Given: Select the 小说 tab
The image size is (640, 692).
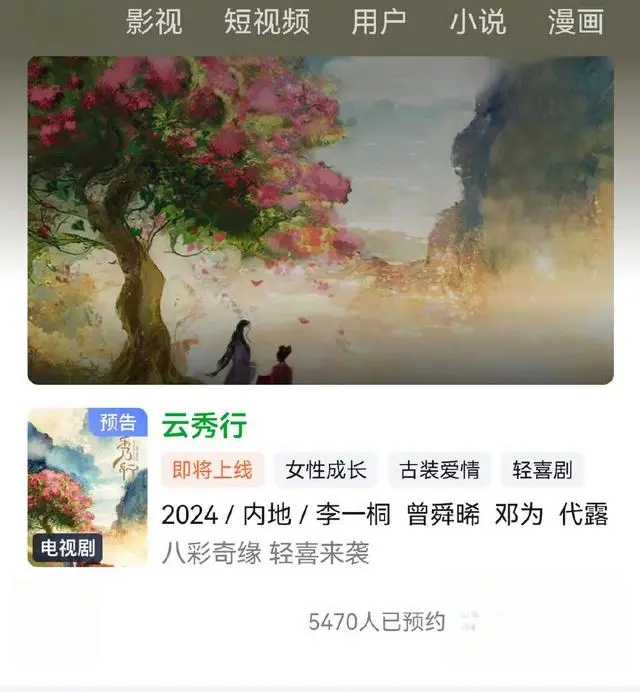Looking at the screenshot, I should 477,22.
